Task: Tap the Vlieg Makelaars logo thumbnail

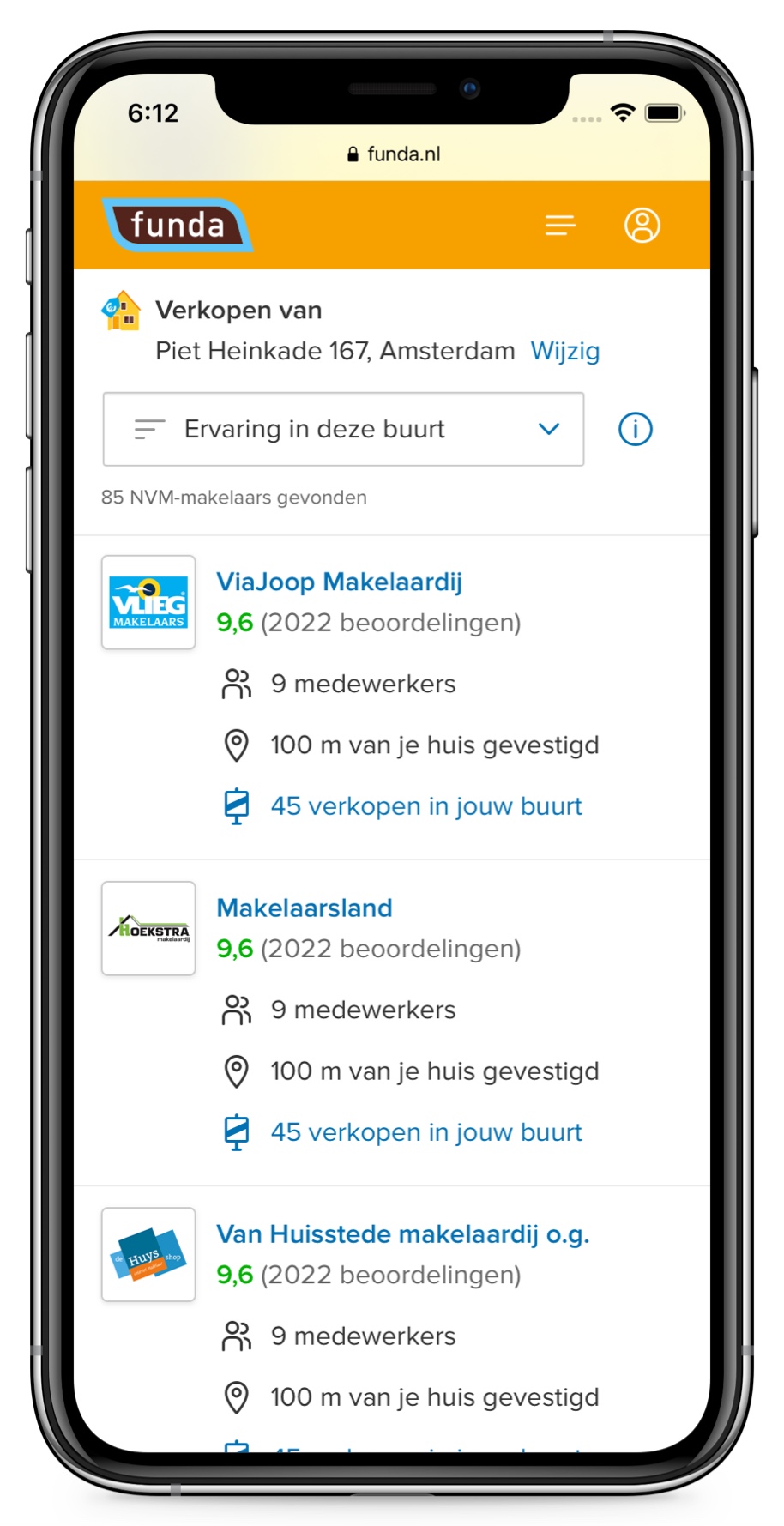Action: coord(148,602)
